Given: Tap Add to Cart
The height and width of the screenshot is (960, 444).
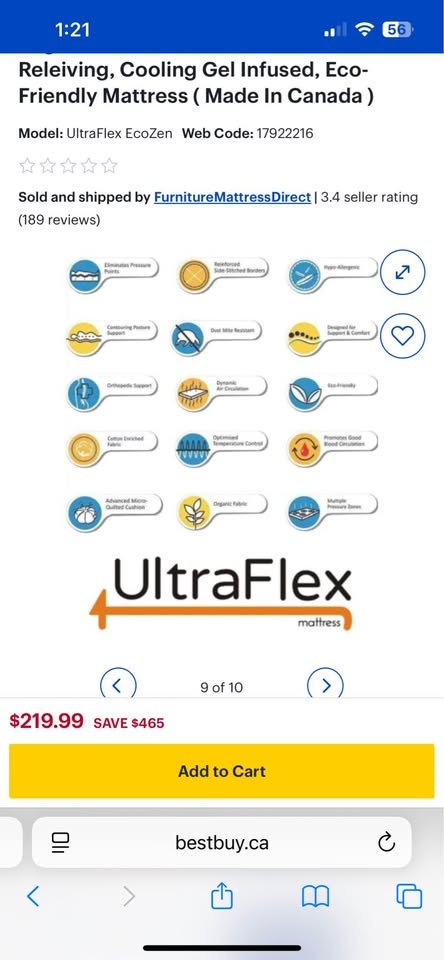Looking at the screenshot, I should tap(222, 771).
